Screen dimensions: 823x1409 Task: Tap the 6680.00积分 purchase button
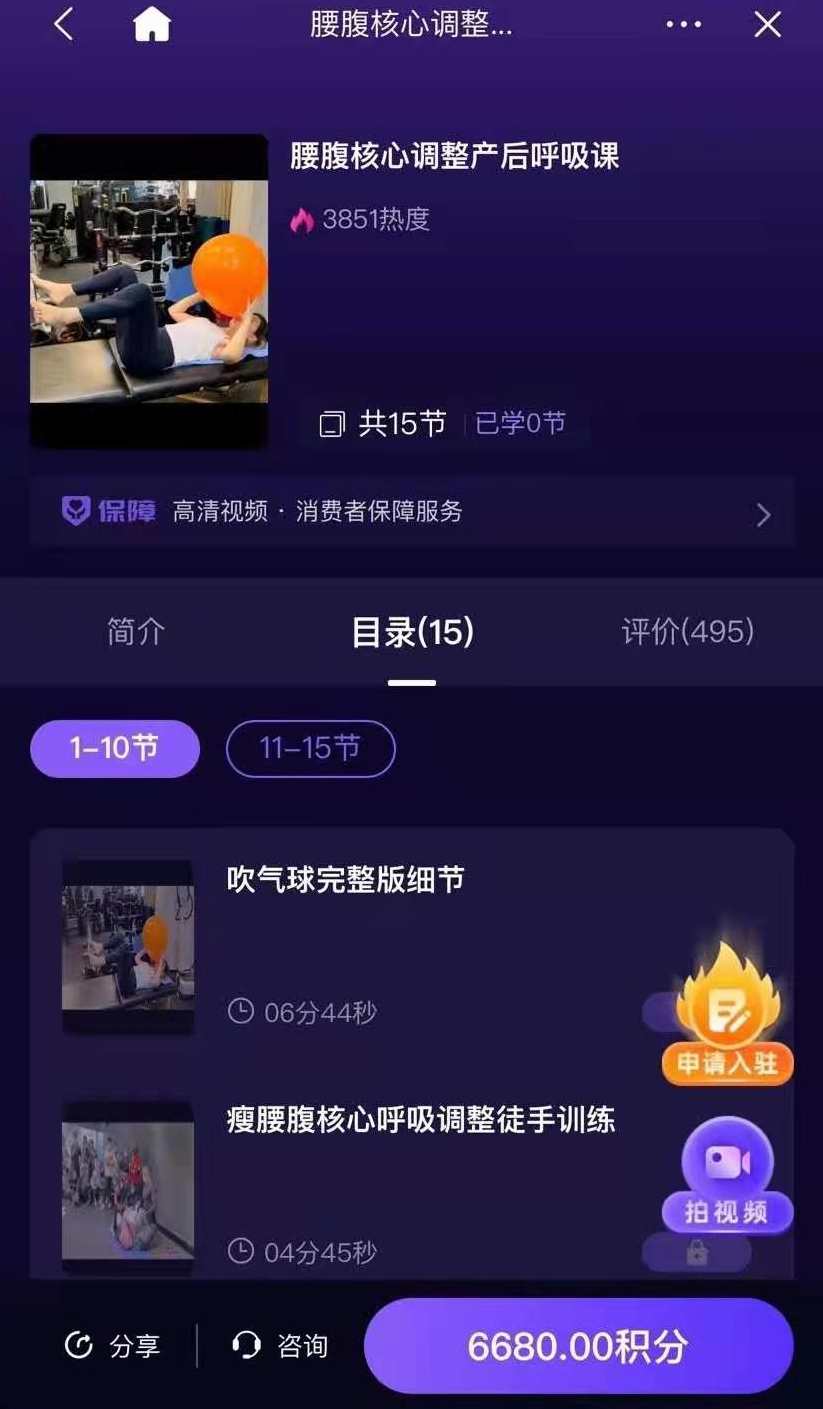coord(578,1345)
